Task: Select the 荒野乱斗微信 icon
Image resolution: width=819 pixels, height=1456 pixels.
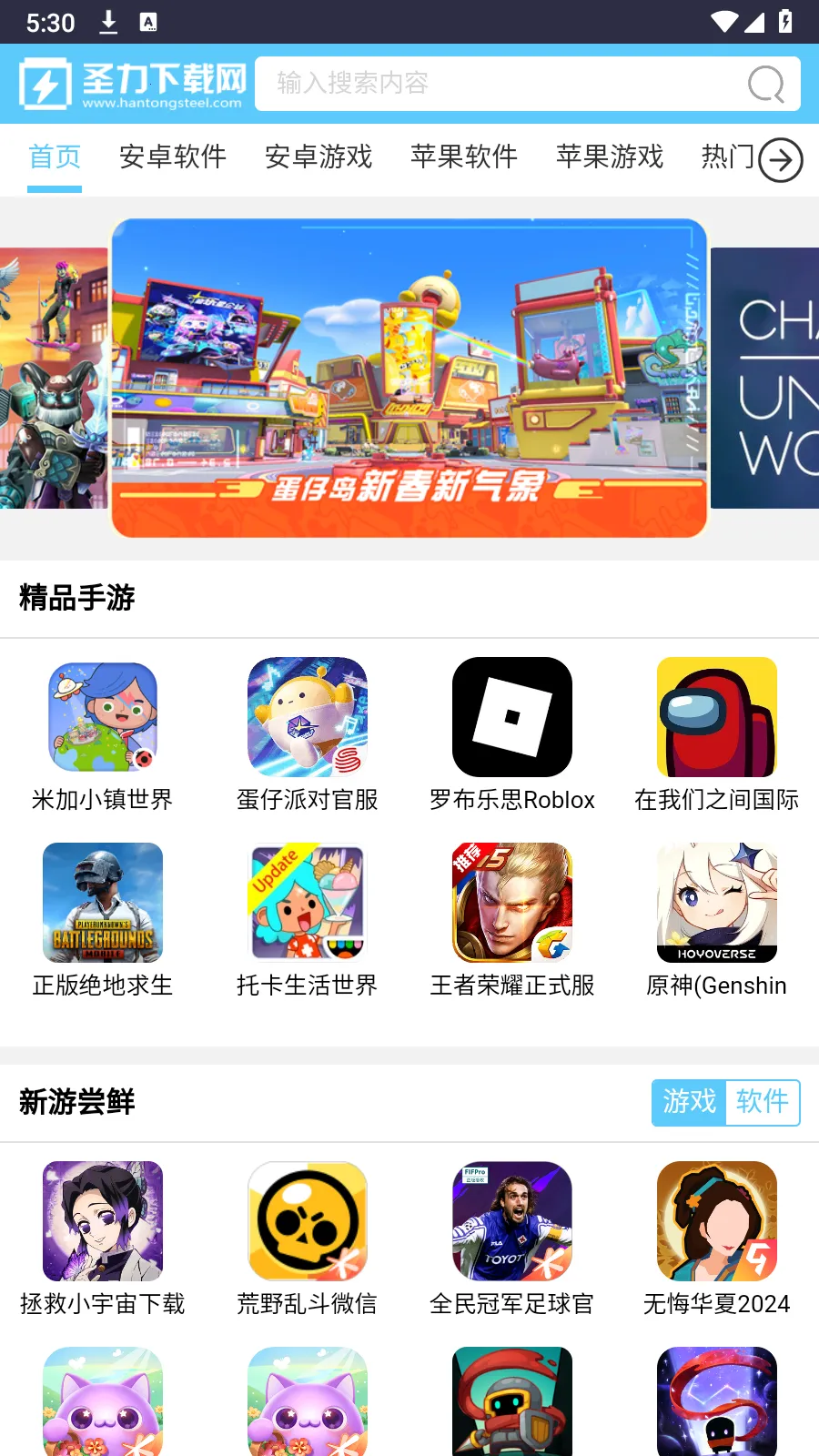Action: pyautogui.click(x=307, y=1220)
